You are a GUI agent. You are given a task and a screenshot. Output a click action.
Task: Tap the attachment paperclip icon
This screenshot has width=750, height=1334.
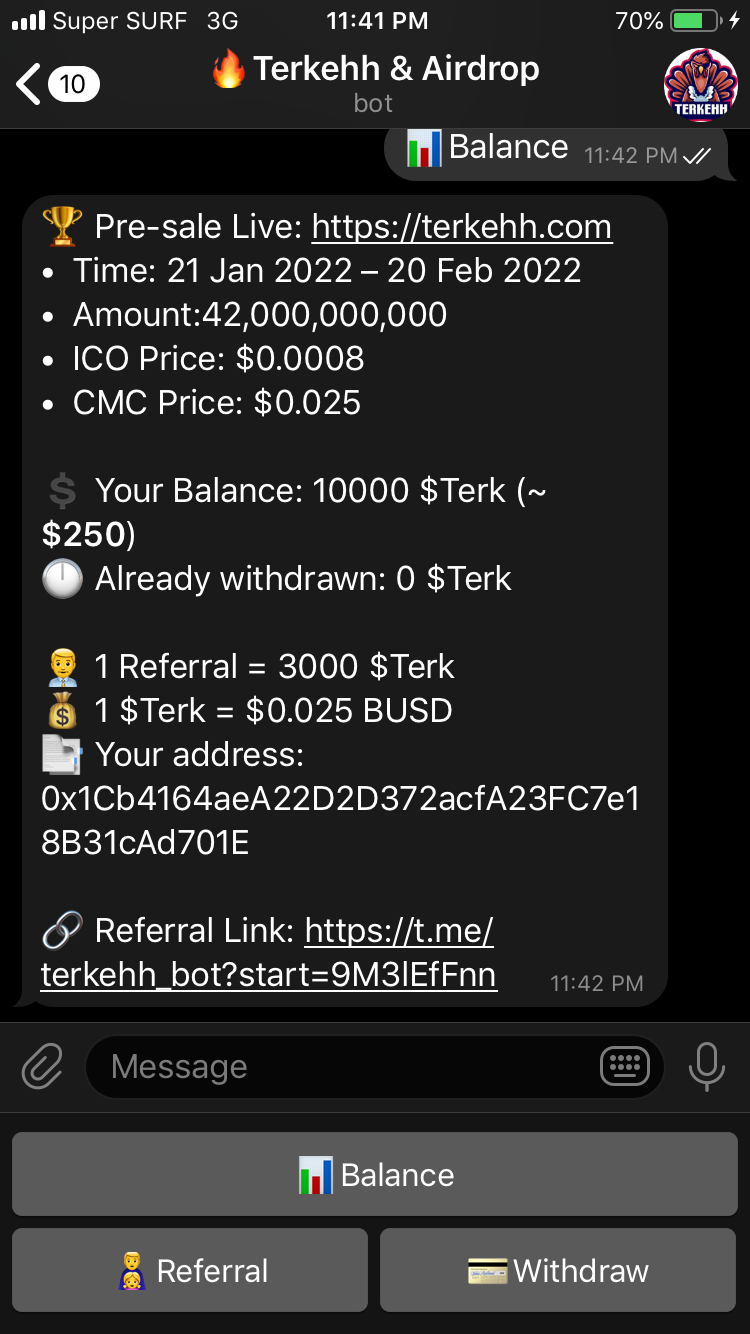pyautogui.click(x=43, y=1067)
